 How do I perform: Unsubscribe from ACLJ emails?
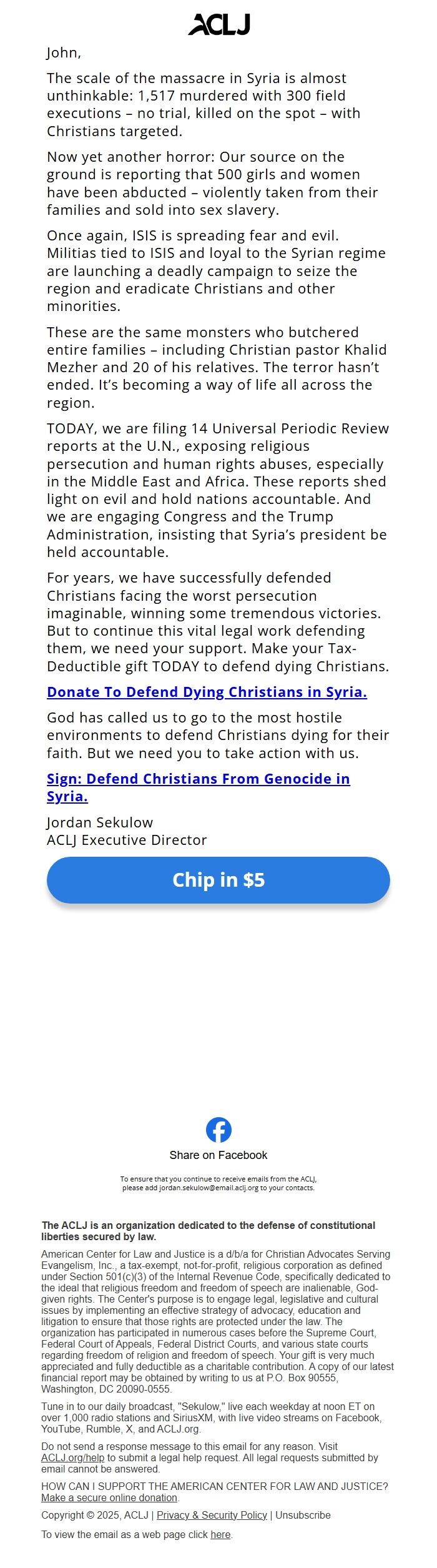303,1515
